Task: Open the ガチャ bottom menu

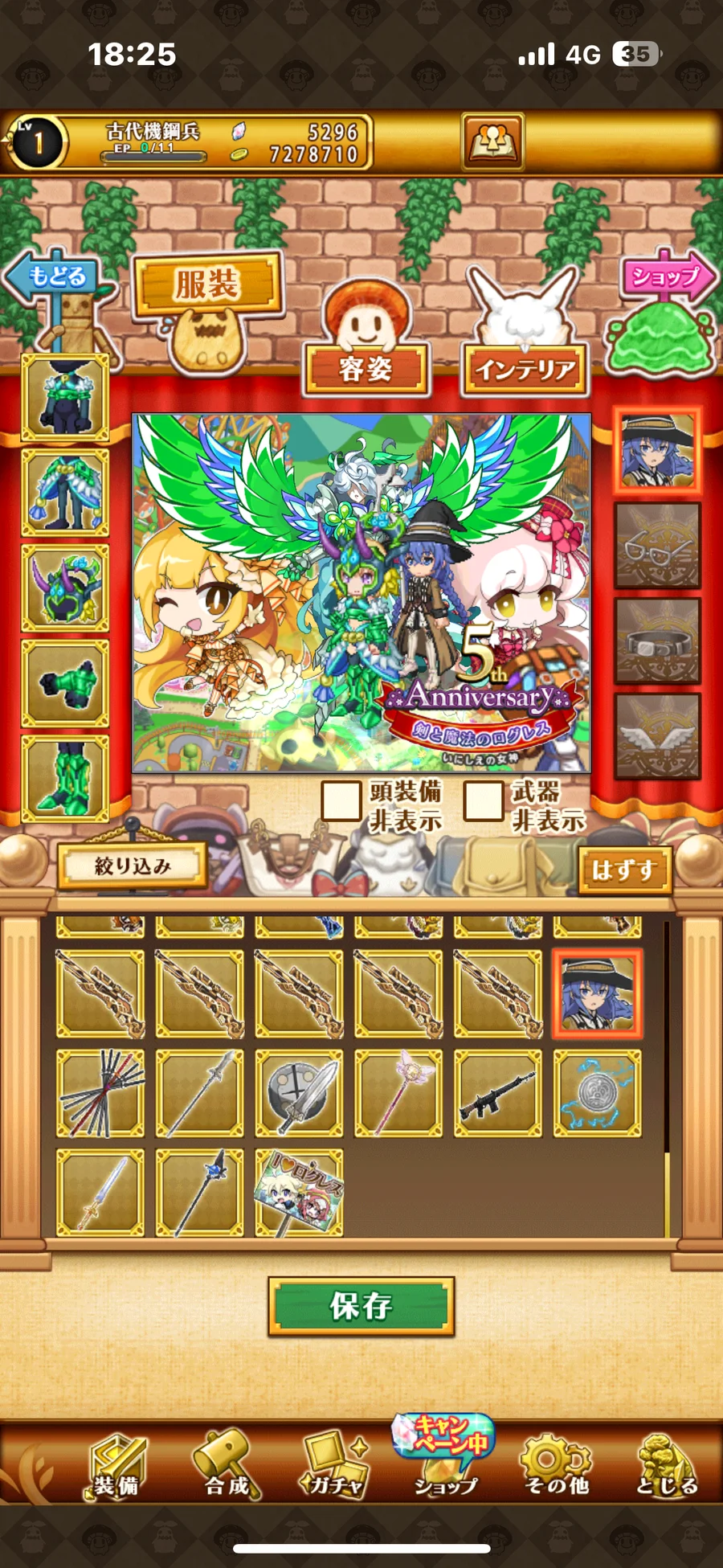Action: 336,1468
